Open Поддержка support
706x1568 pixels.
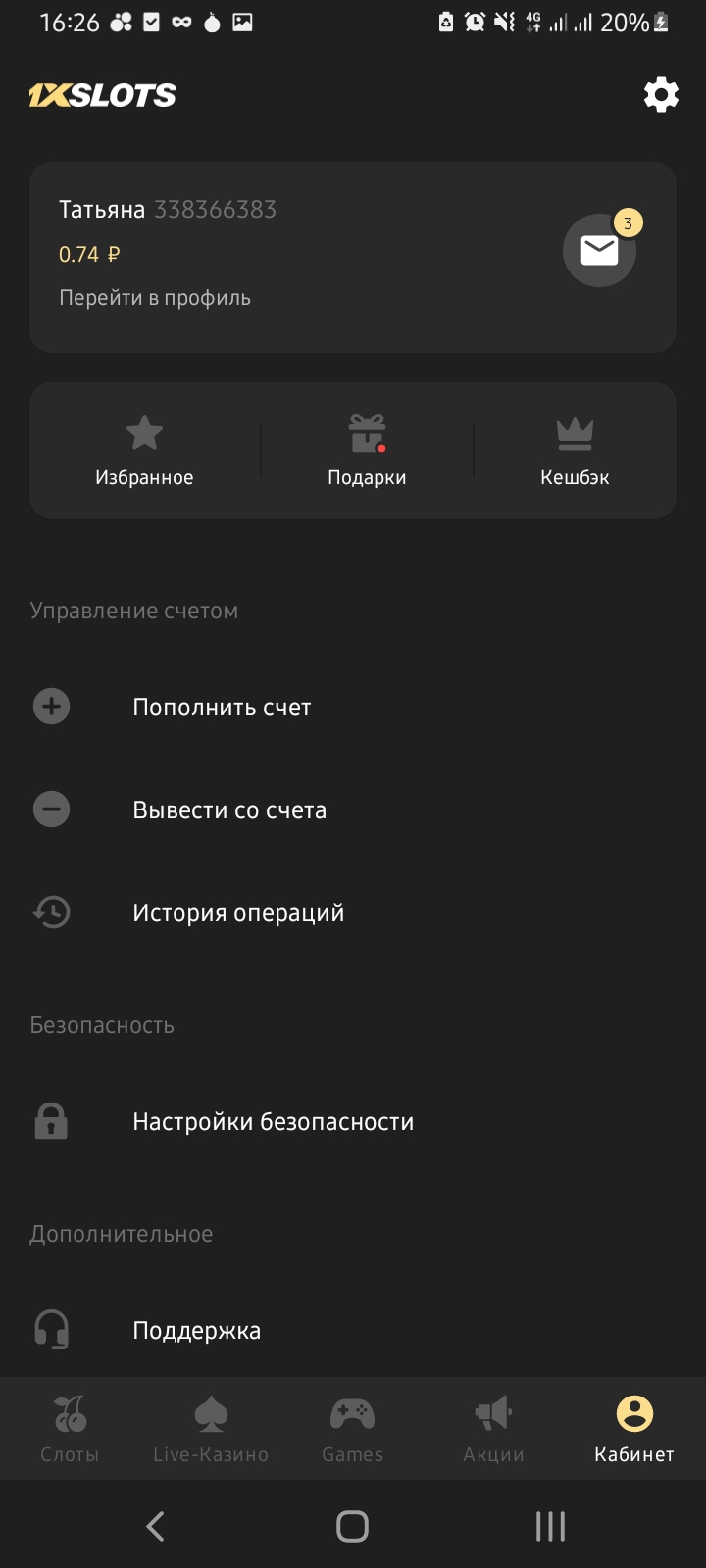point(196,1331)
